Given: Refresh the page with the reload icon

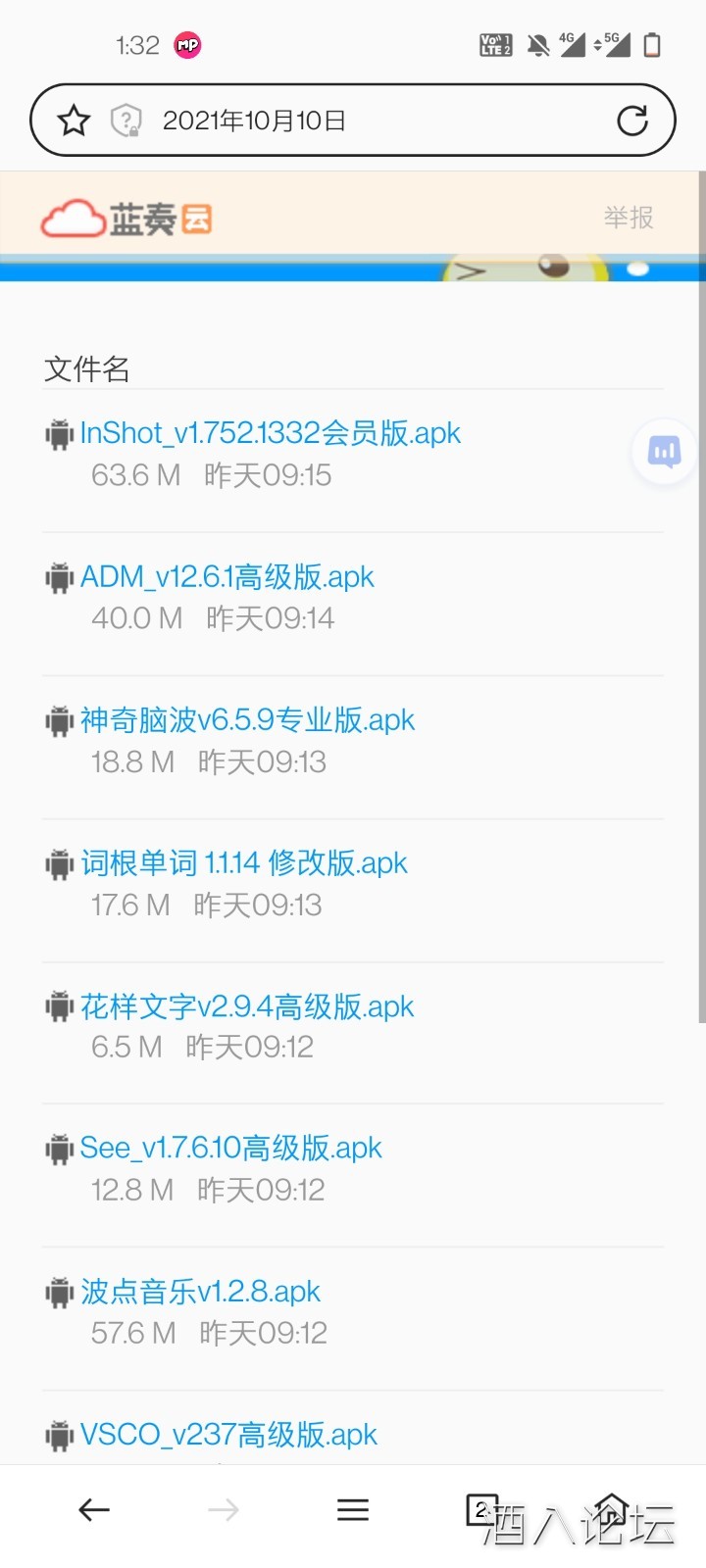Looking at the screenshot, I should point(633,120).
